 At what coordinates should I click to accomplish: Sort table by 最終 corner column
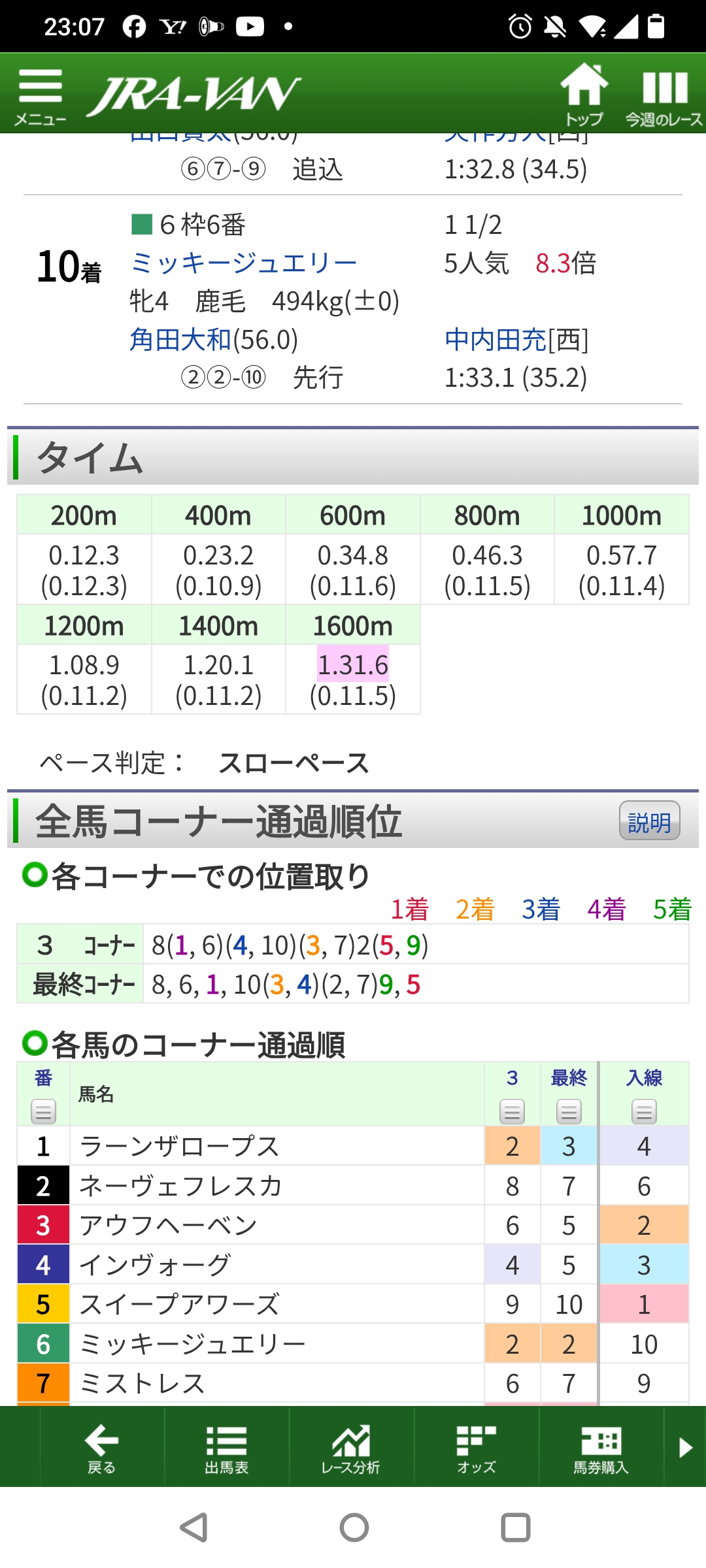[x=569, y=1111]
